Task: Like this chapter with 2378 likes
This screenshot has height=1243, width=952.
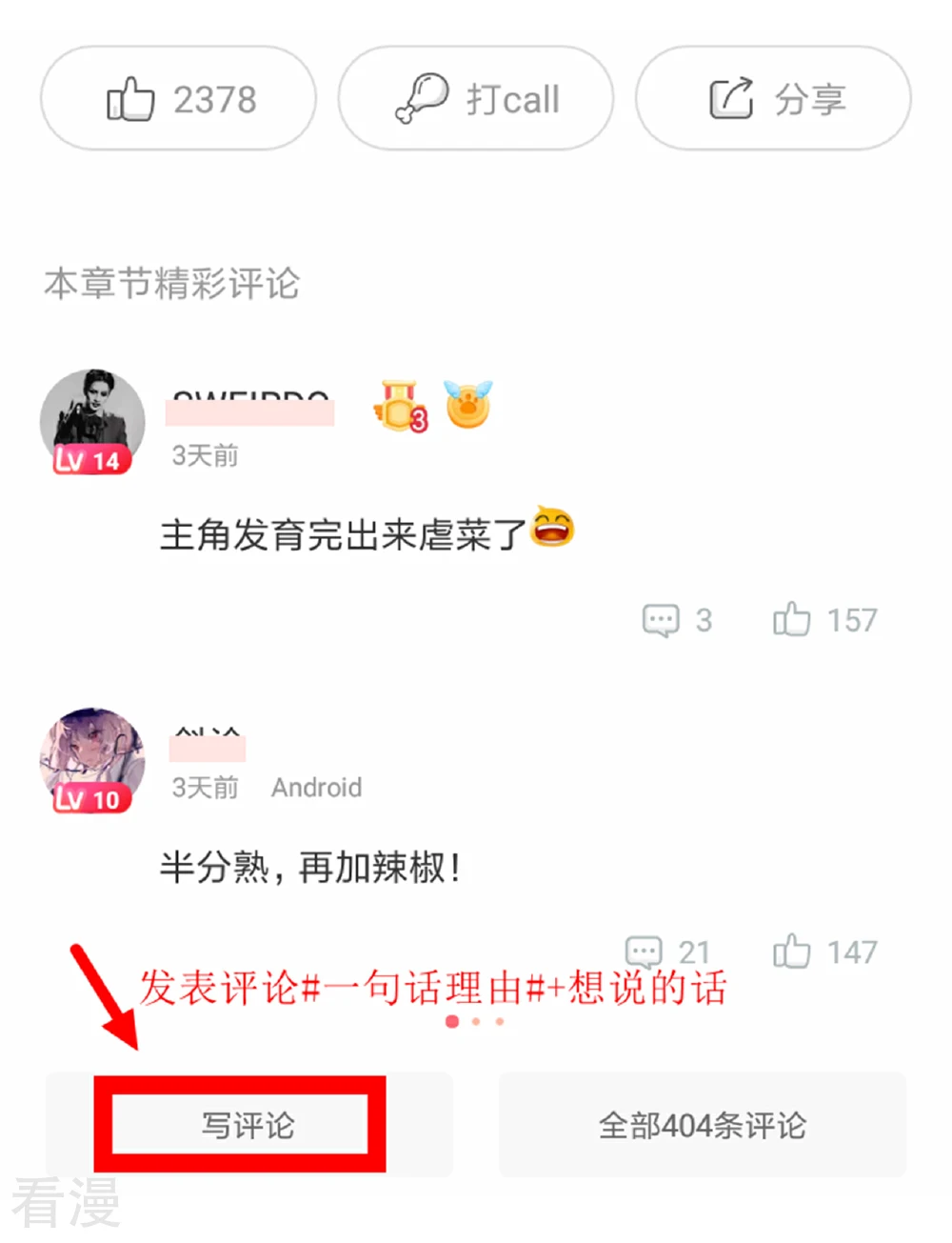Action: [x=179, y=99]
